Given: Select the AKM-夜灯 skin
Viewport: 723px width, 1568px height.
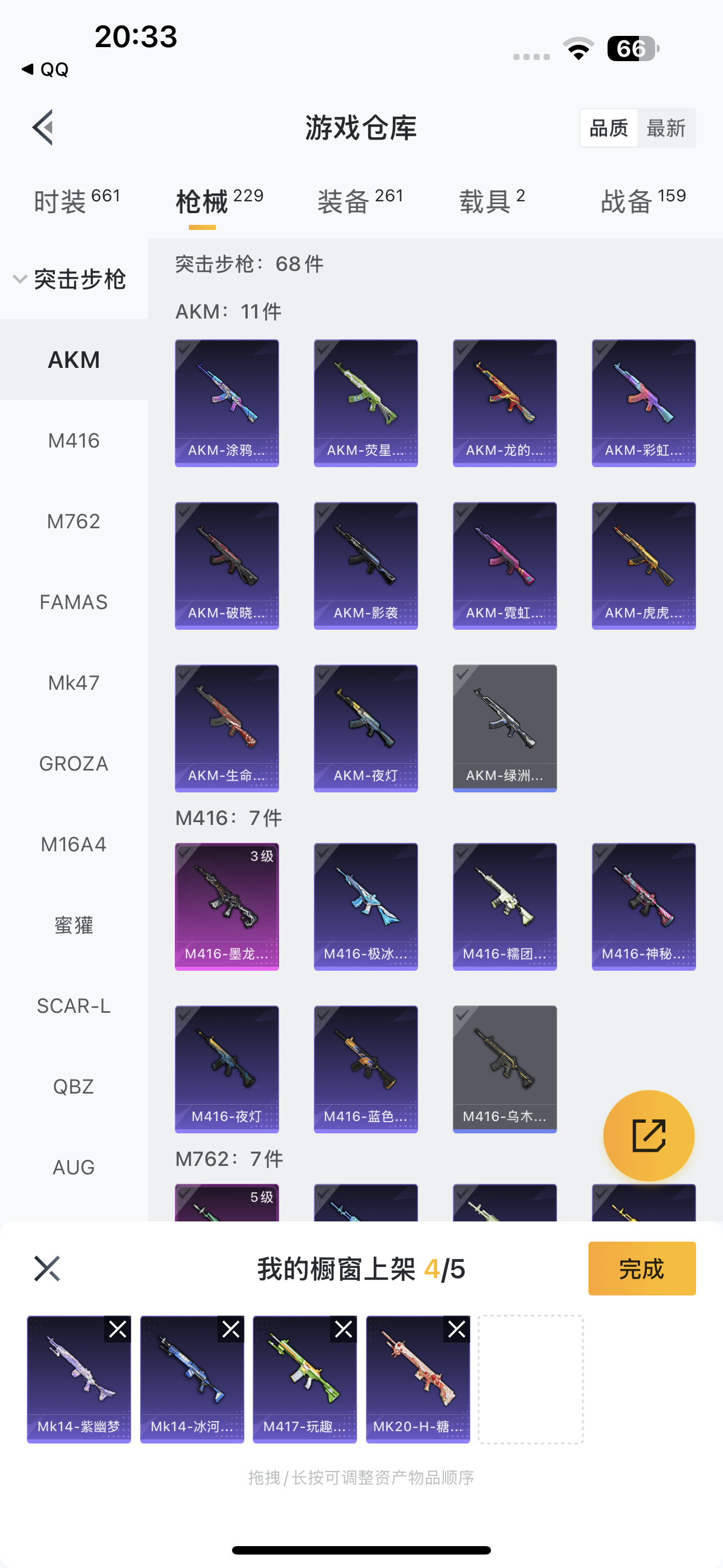Looking at the screenshot, I should click(x=365, y=728).
